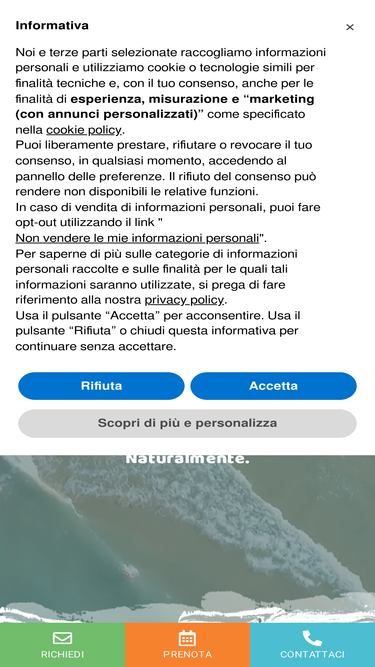Open the privacy policy link
The height and width of the screenshot is (667, 375).
pos(184,300)
